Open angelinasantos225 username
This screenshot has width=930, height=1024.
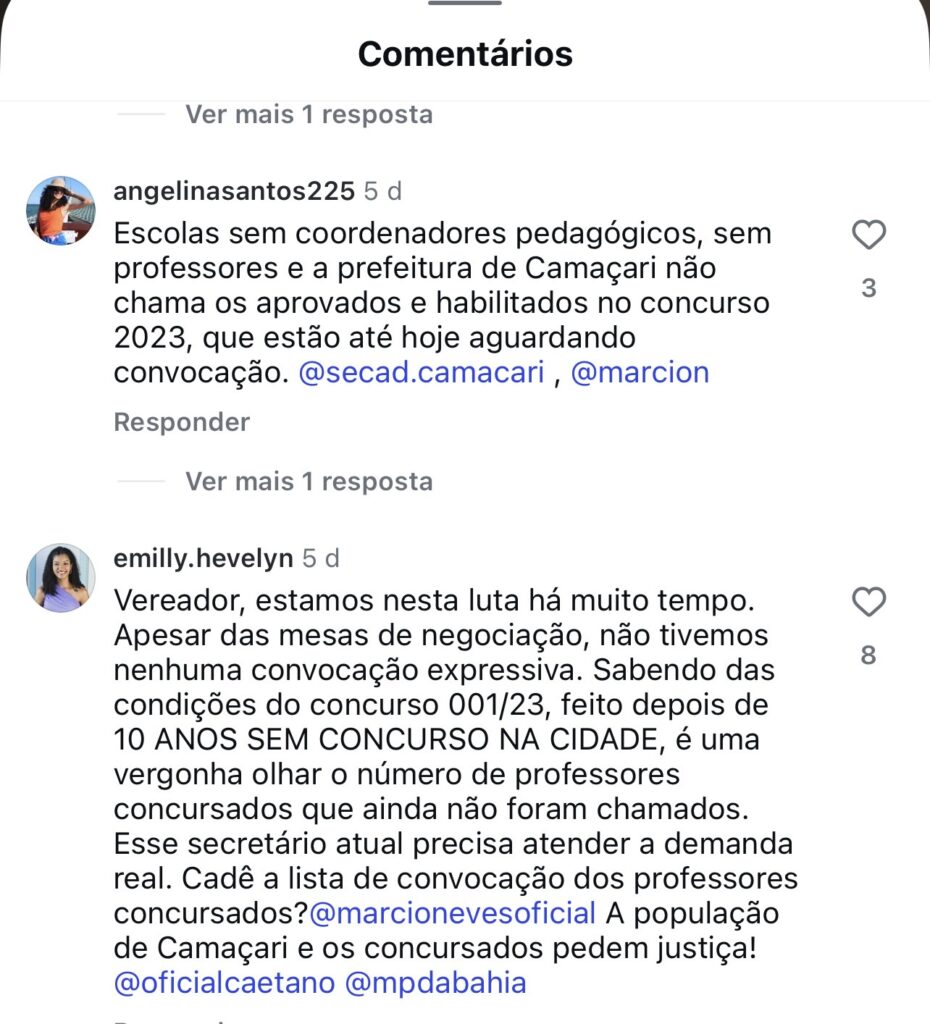click(x=234, y=190)
